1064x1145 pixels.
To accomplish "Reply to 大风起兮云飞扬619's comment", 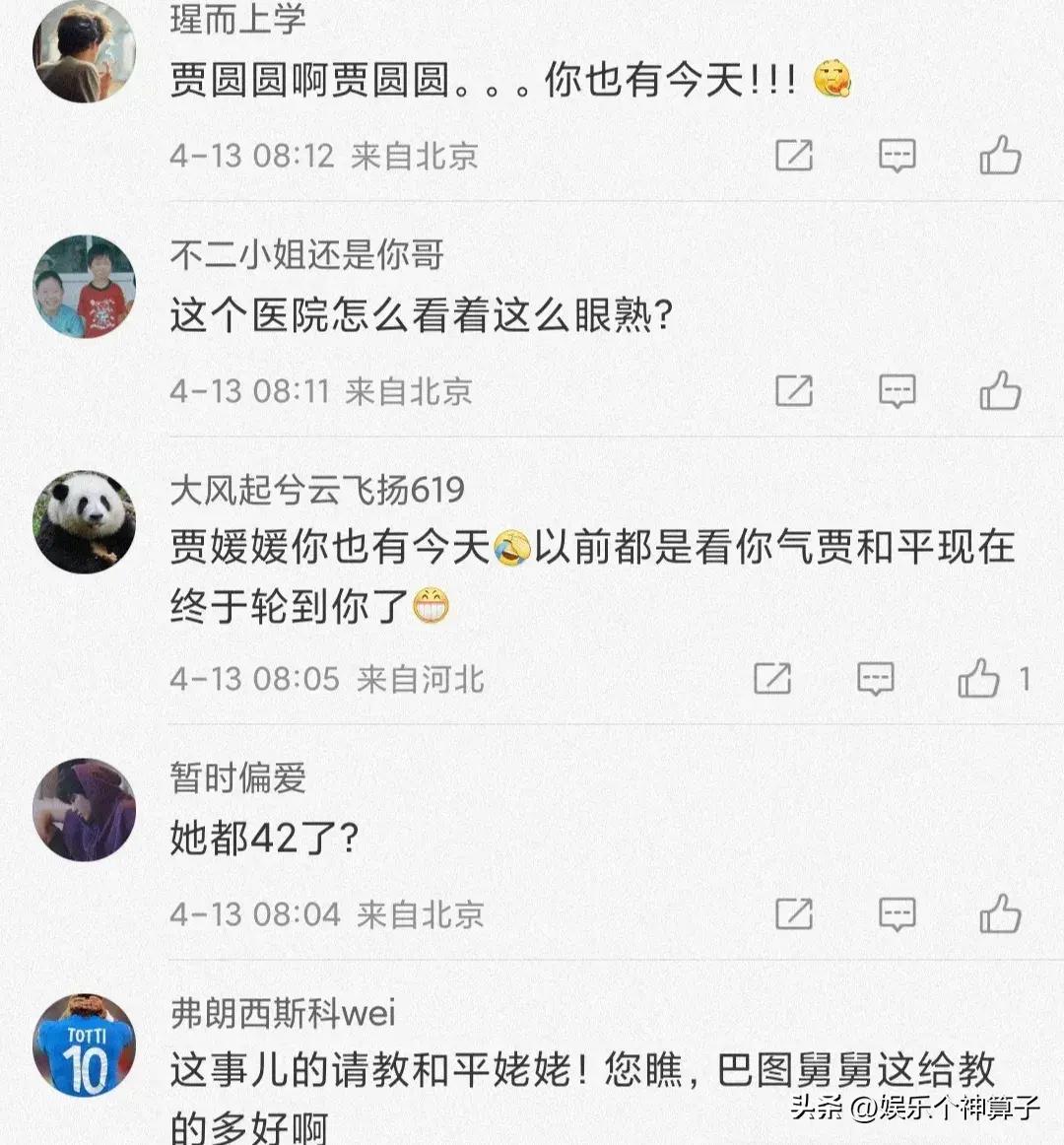I will (875, 679).
